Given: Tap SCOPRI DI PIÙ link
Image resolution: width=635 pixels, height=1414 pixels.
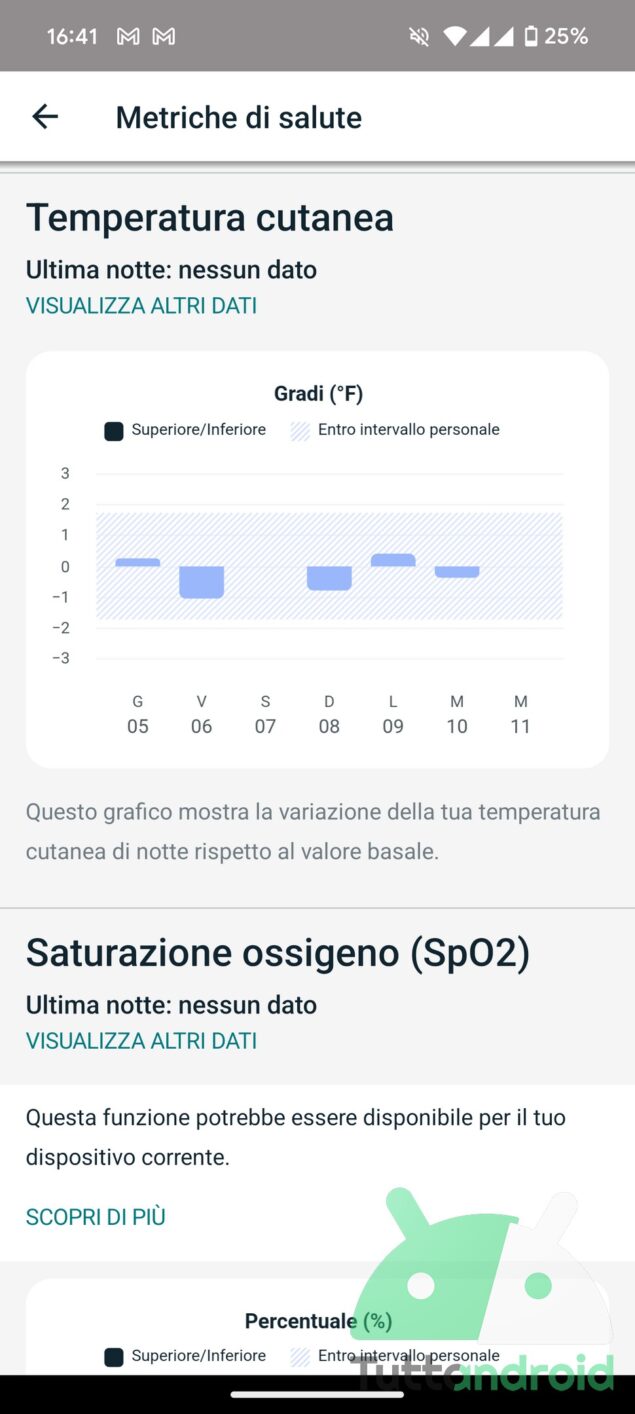Looking at the screenshot, I should click(x=96, y=1217).
